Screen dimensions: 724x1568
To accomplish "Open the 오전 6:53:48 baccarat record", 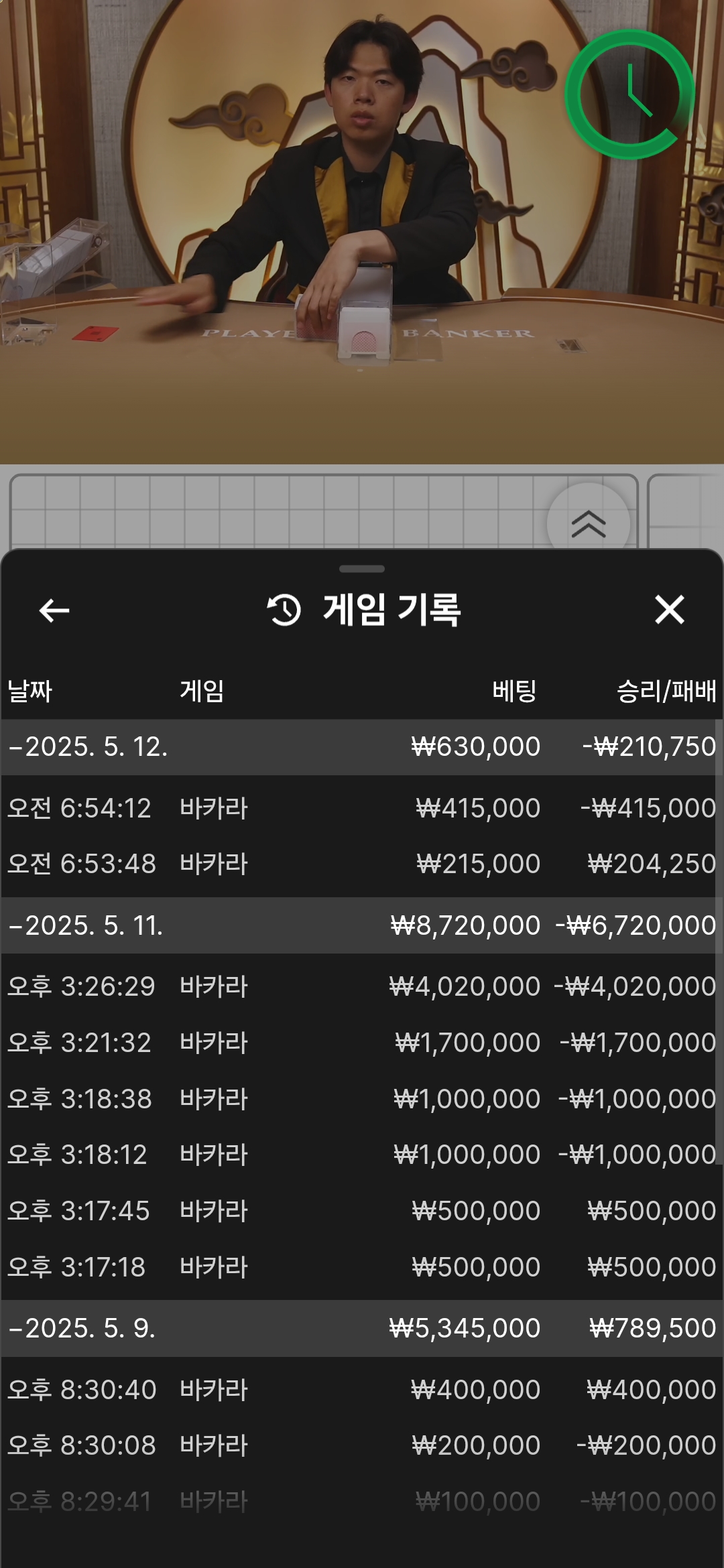I will pyautogui.click(x=361, y=864).
